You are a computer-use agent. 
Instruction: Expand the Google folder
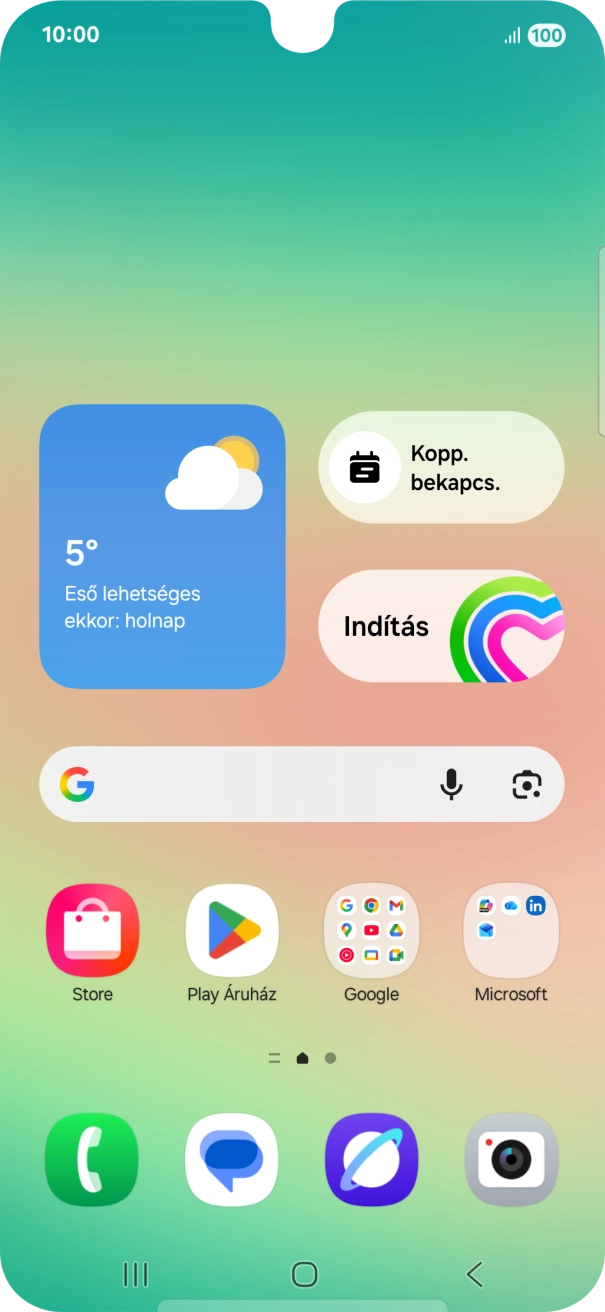(x=371, y=931)
